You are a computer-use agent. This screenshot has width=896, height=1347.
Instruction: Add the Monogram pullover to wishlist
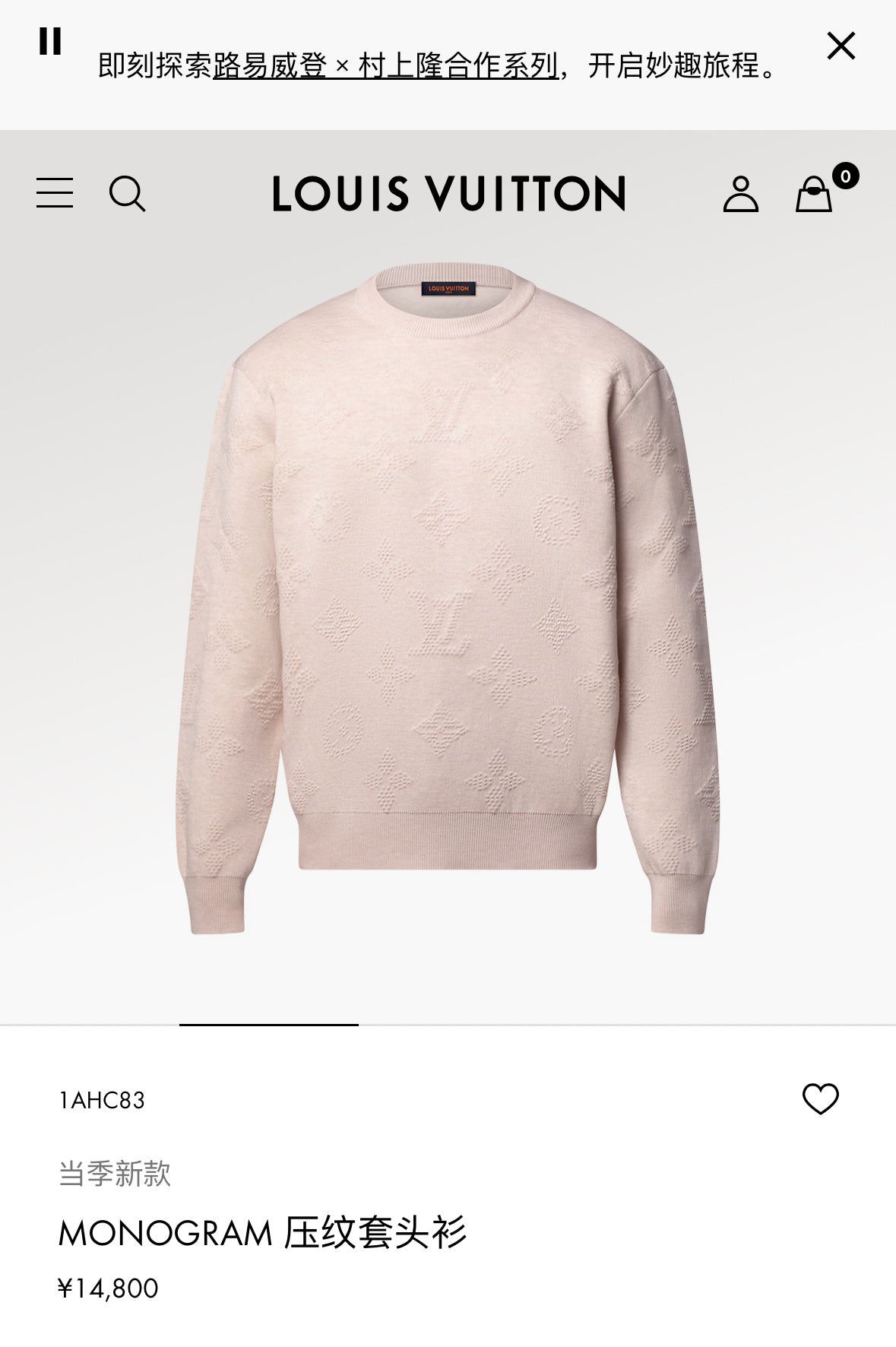click(x=820, y=1099)
